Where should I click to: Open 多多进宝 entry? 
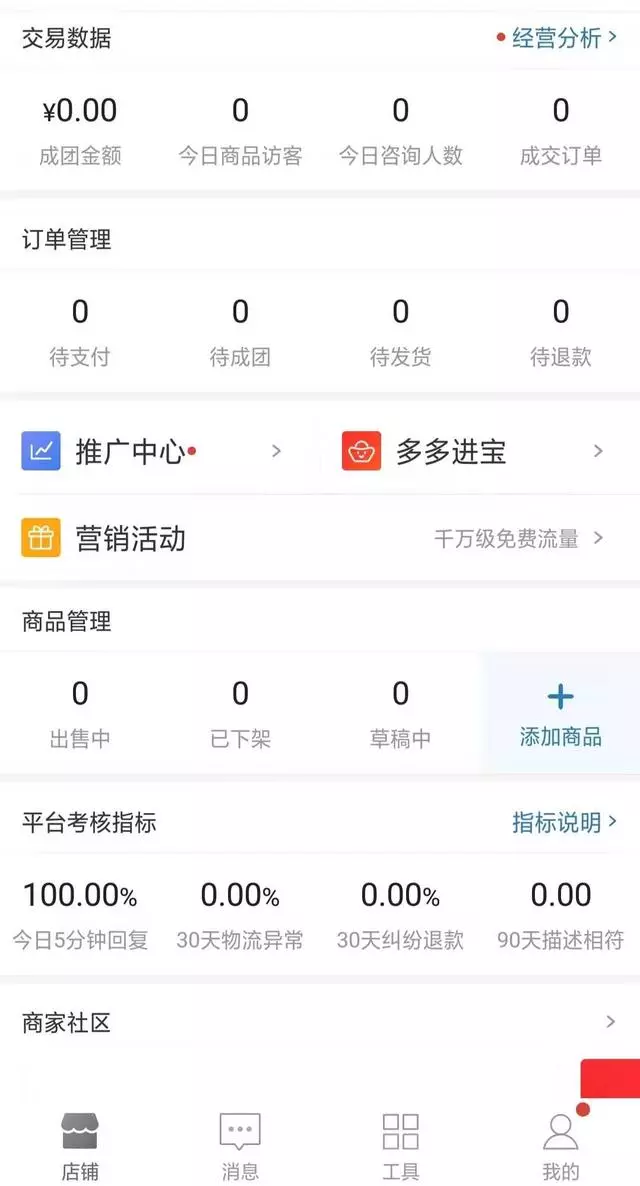pyautogui.click(x=470, y=452)
